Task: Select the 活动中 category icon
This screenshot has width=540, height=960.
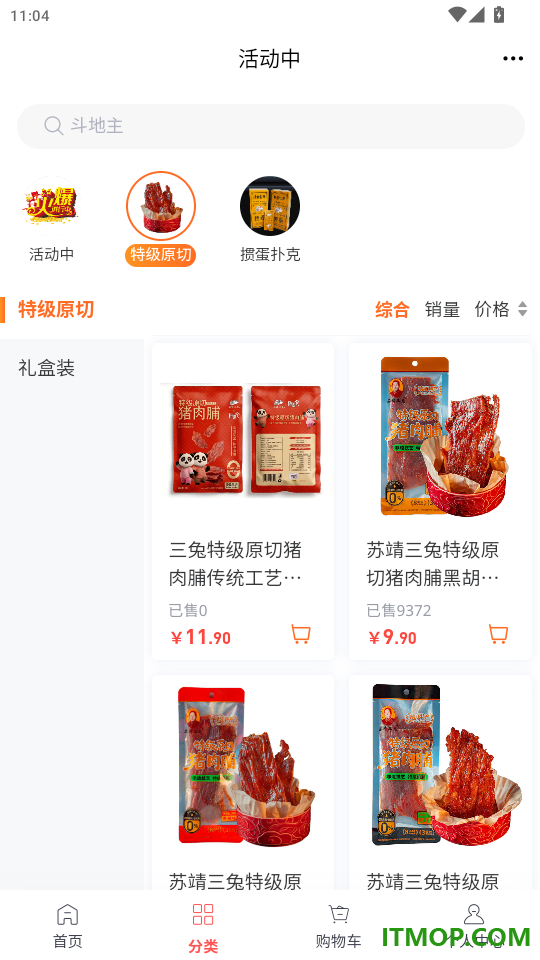Action: 51,206
